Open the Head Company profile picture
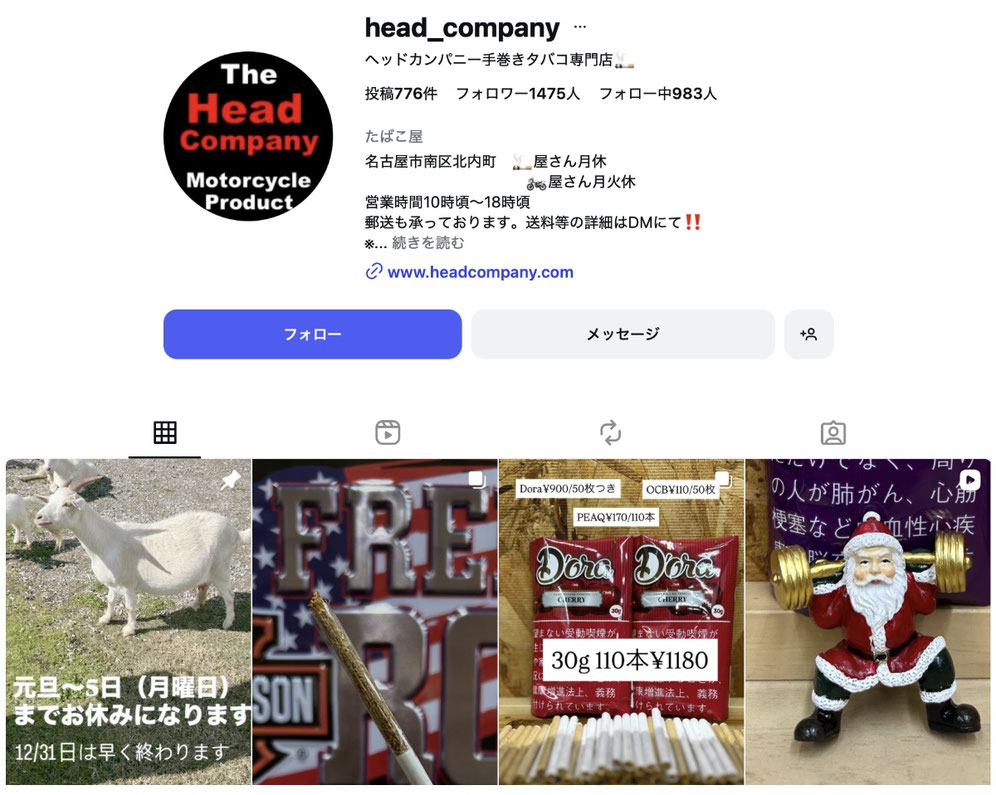This screenshot has width=996, height=795. [x=248, y=136]
